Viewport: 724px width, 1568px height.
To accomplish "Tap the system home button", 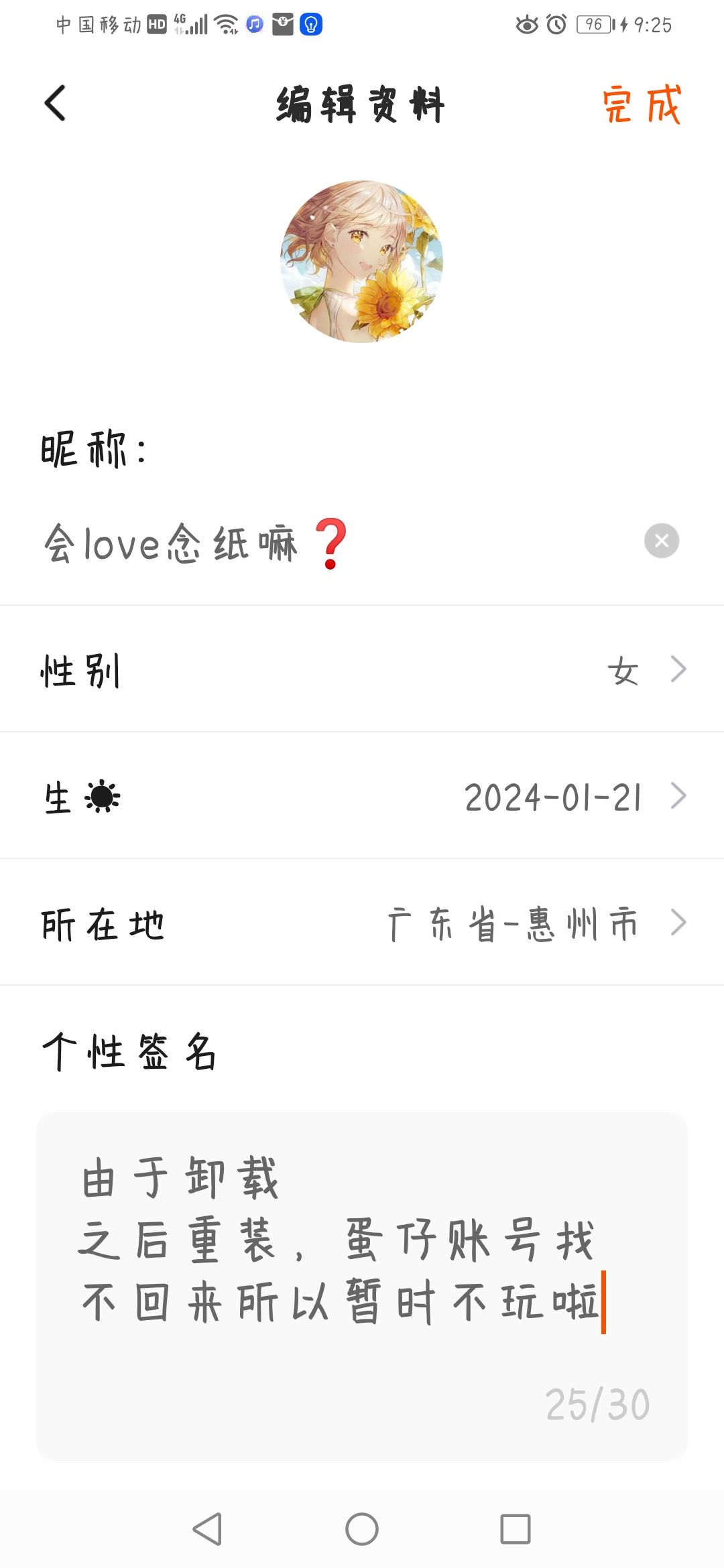I will pyautogui.click(x=362, y=1529).
